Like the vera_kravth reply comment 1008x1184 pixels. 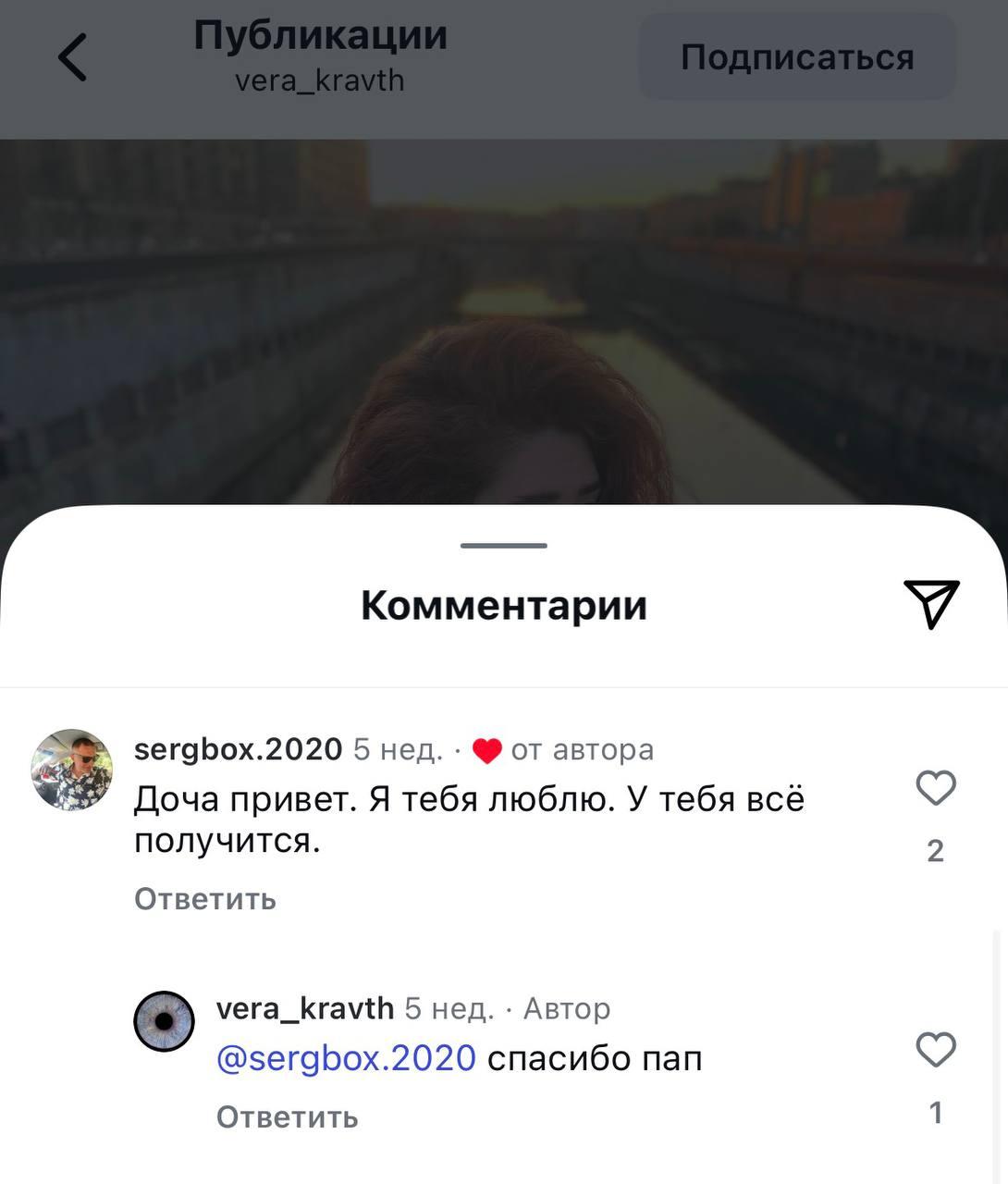click(935, 1050)
